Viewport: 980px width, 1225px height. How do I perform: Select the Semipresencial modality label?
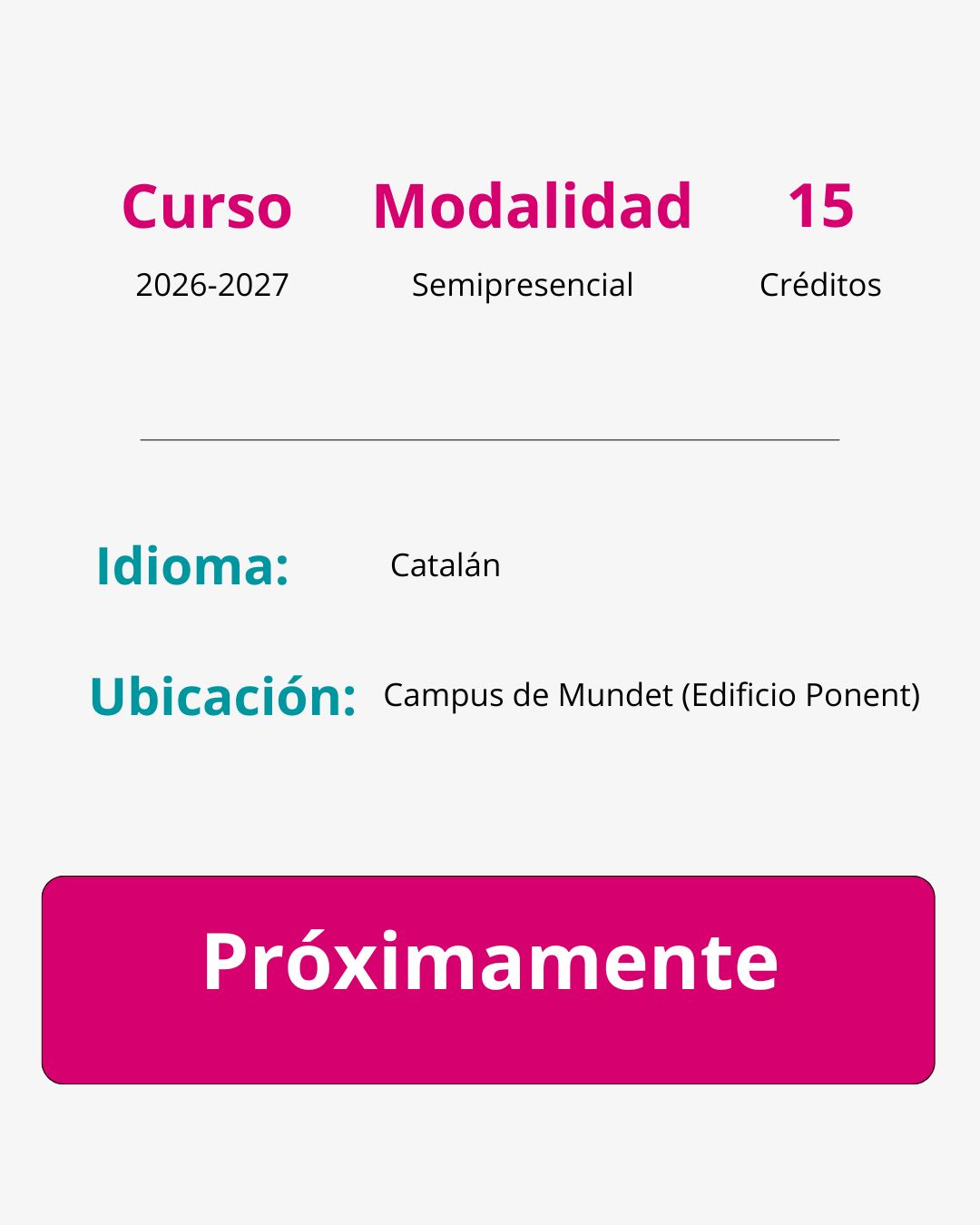(523, 285)
